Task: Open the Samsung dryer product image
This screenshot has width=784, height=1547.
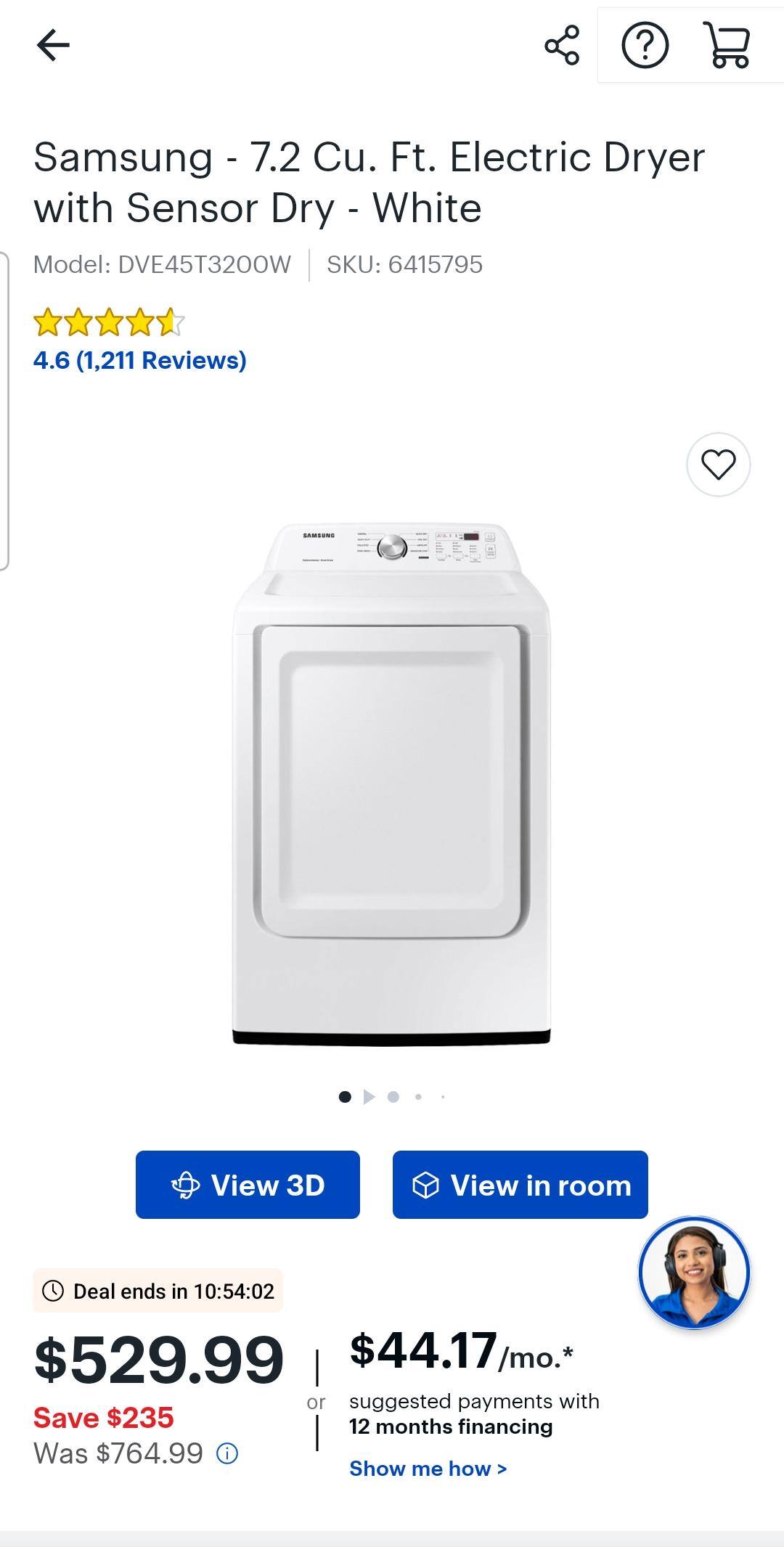Action: point(391,784)
